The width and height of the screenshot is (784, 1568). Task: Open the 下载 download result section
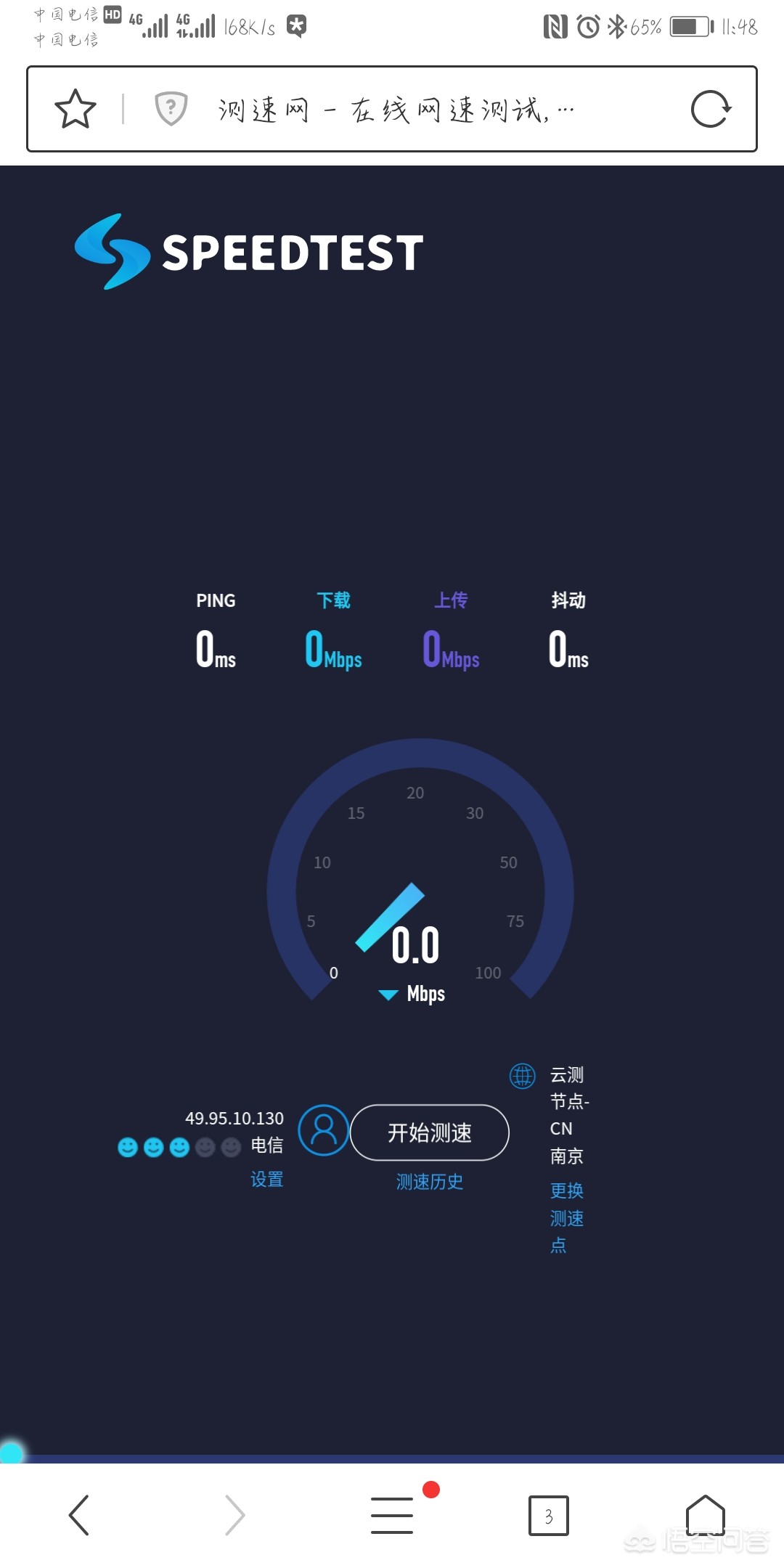[x=334, y=628]
